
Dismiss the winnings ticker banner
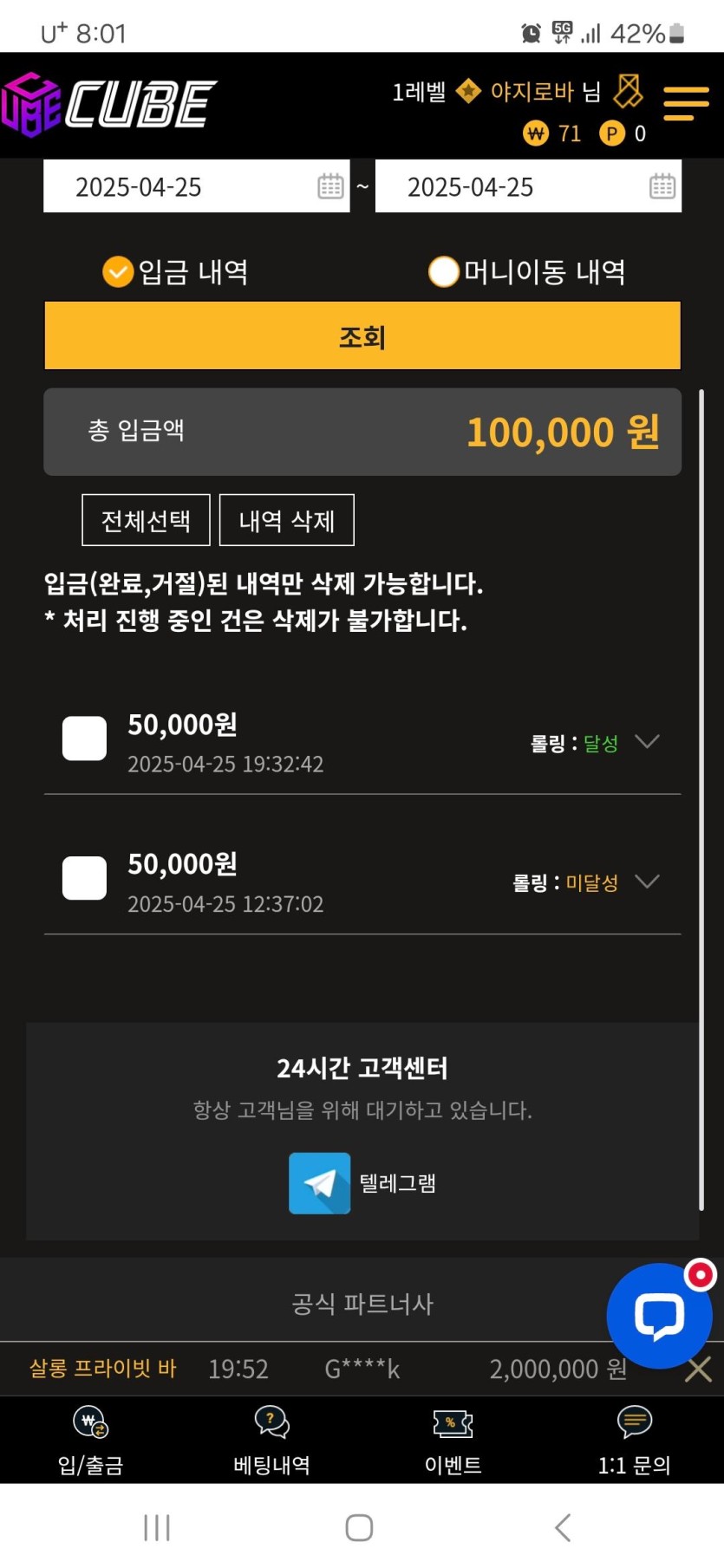(698, 1370)
